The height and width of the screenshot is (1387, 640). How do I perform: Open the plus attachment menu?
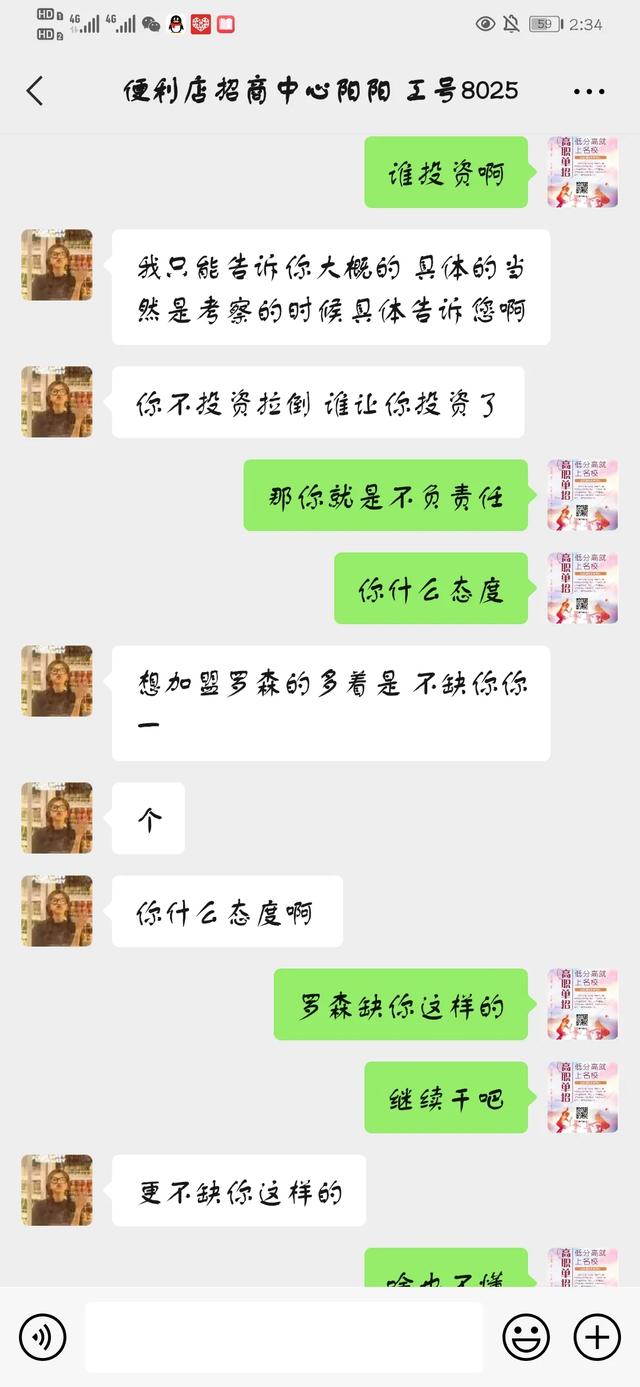[x=596, y=1337]
